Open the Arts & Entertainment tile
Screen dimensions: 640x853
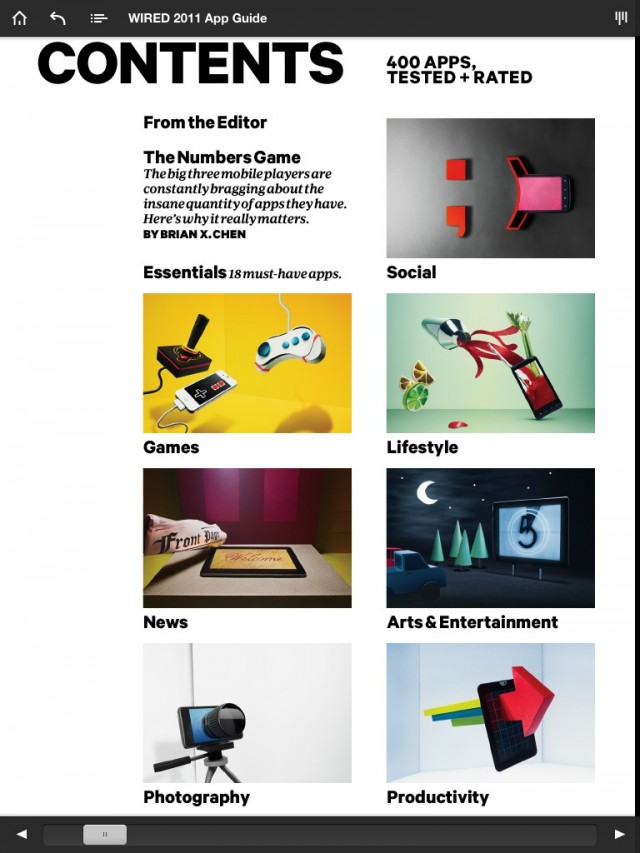click(x=490, y=538)
